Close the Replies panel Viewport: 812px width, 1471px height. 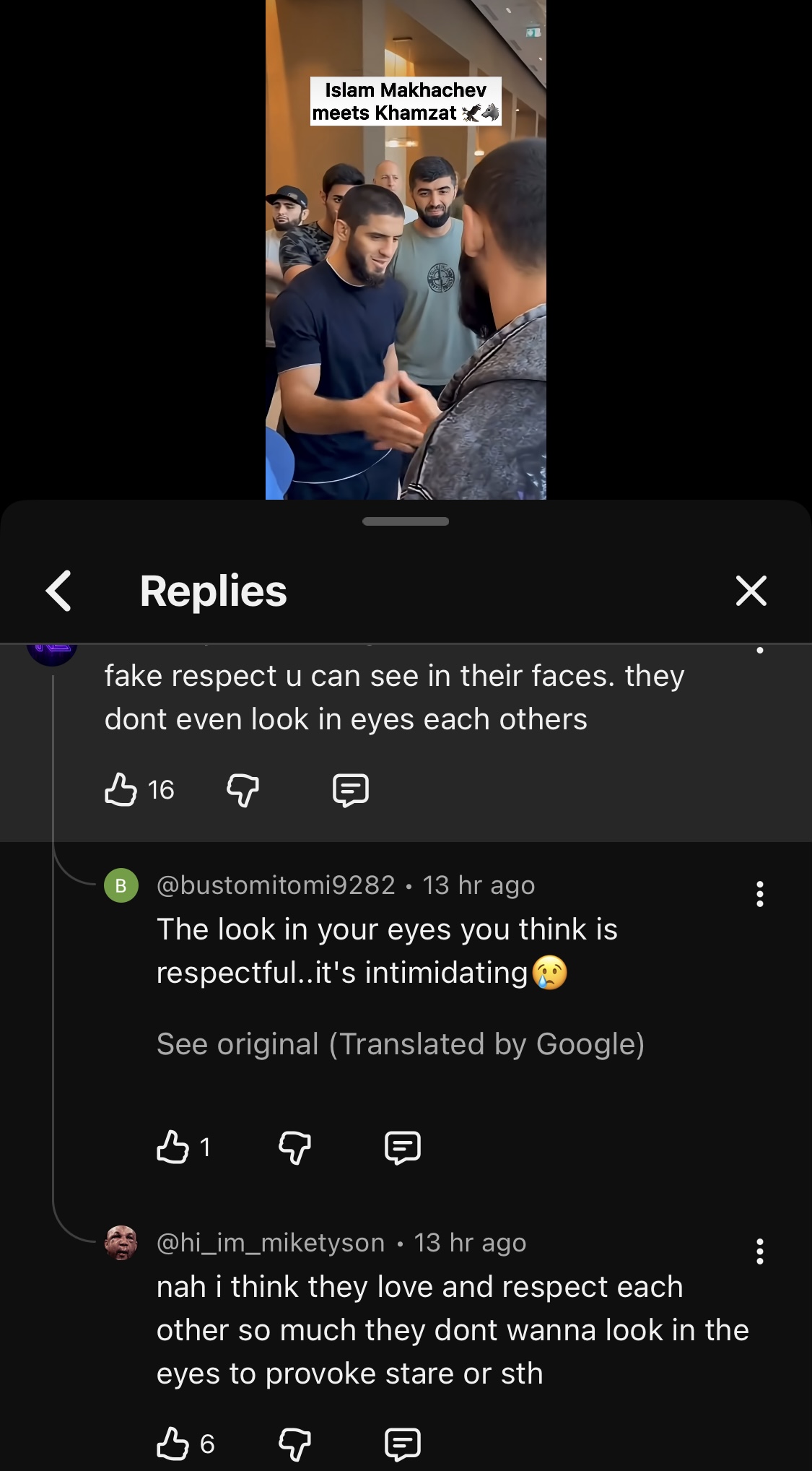(751, 591)
